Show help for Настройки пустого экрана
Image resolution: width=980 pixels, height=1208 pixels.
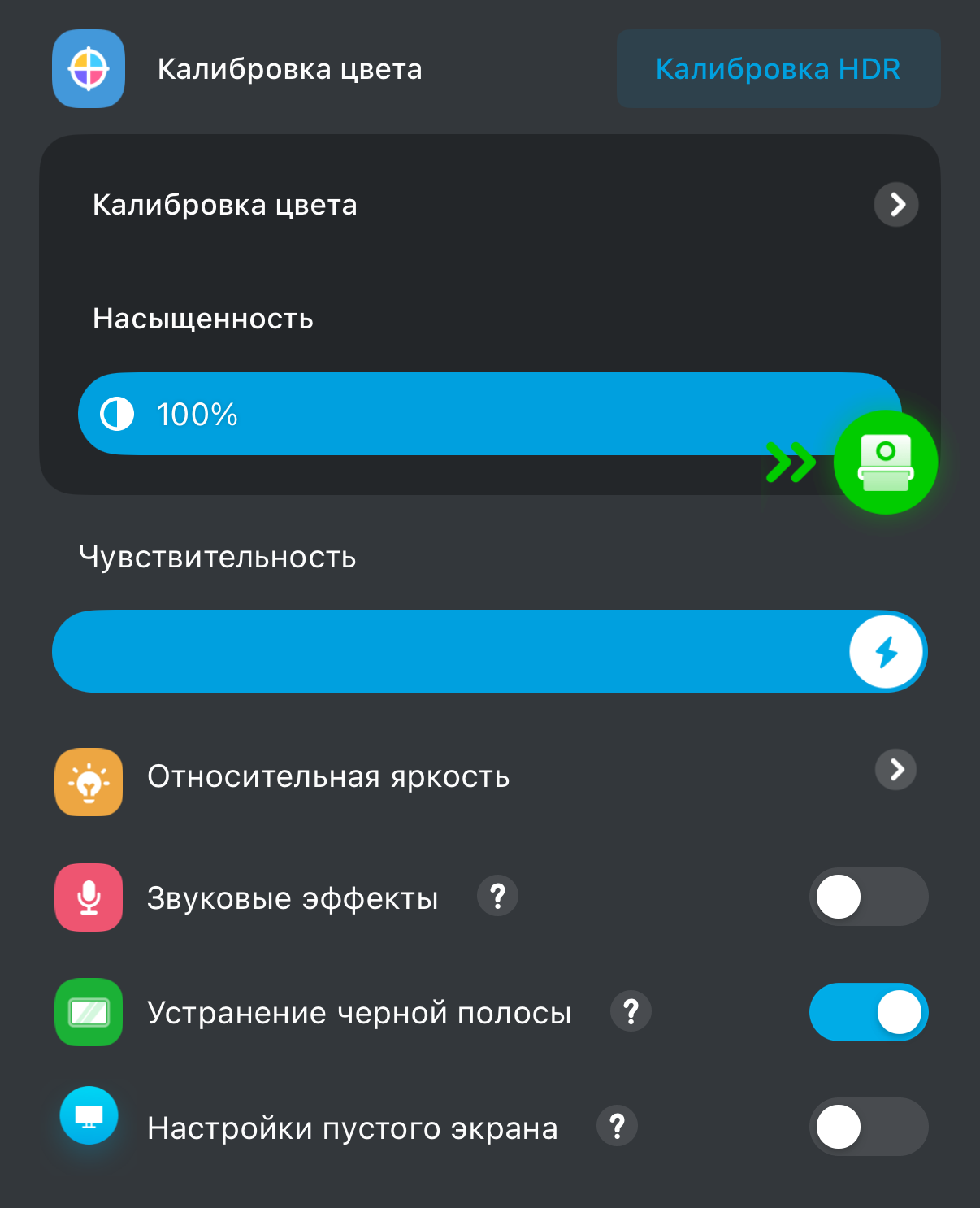617,1127
